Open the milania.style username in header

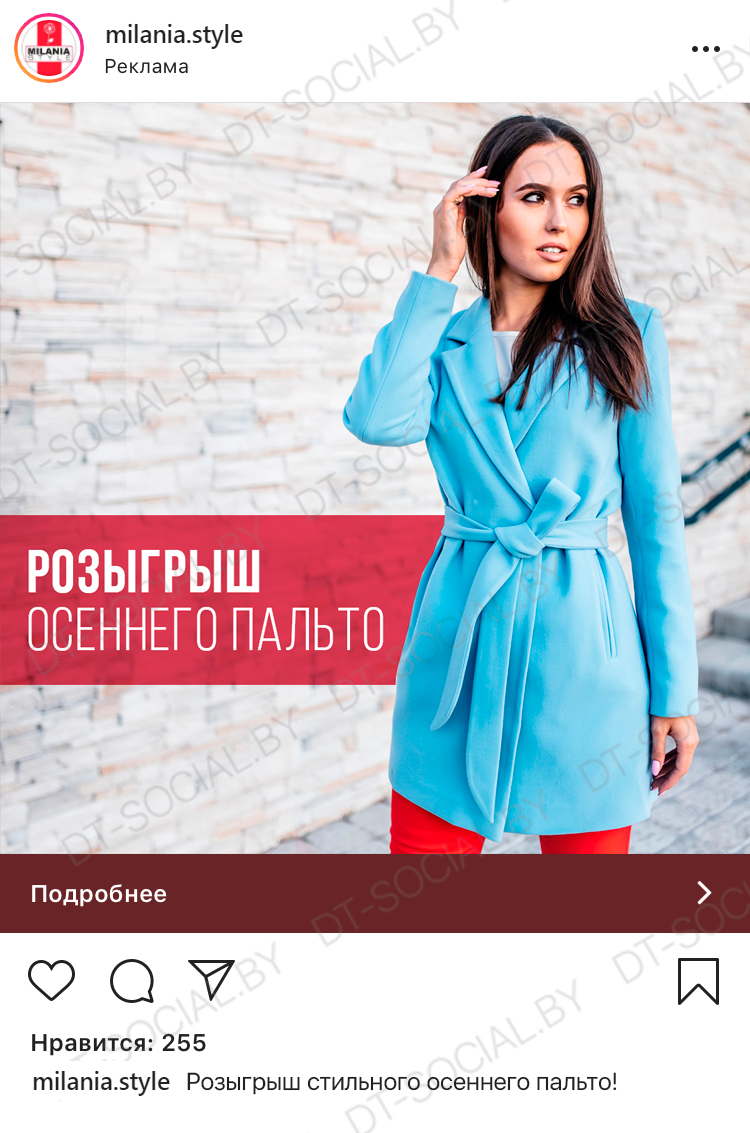coord(174,35)
